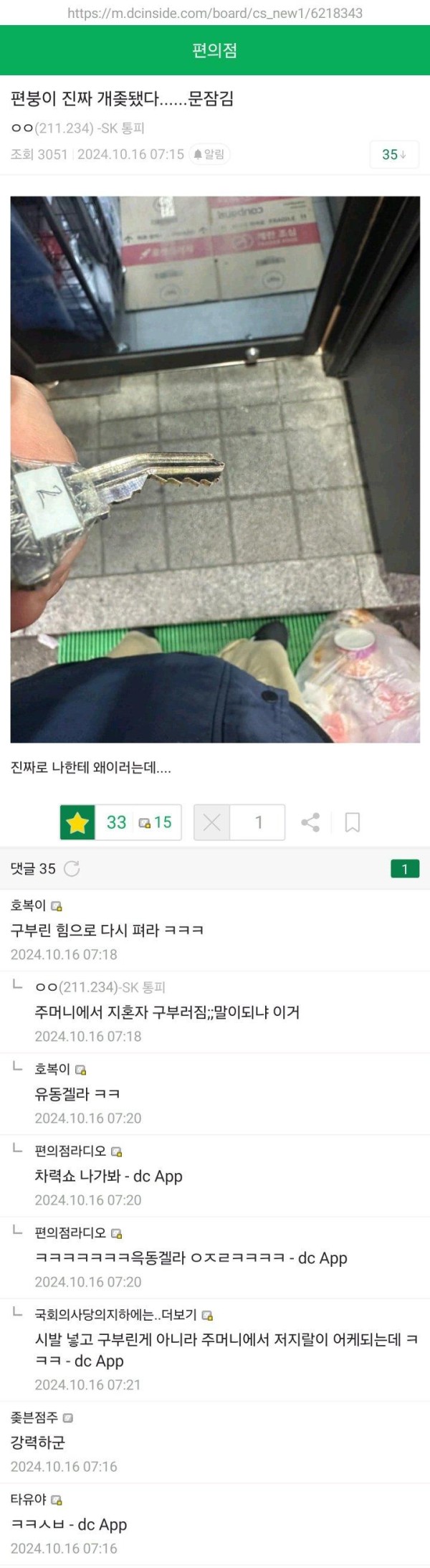Viewport: 430px width, 1568px height.
Task: Enable 알림 notifications for this post
Action: [x=209, y=154]
